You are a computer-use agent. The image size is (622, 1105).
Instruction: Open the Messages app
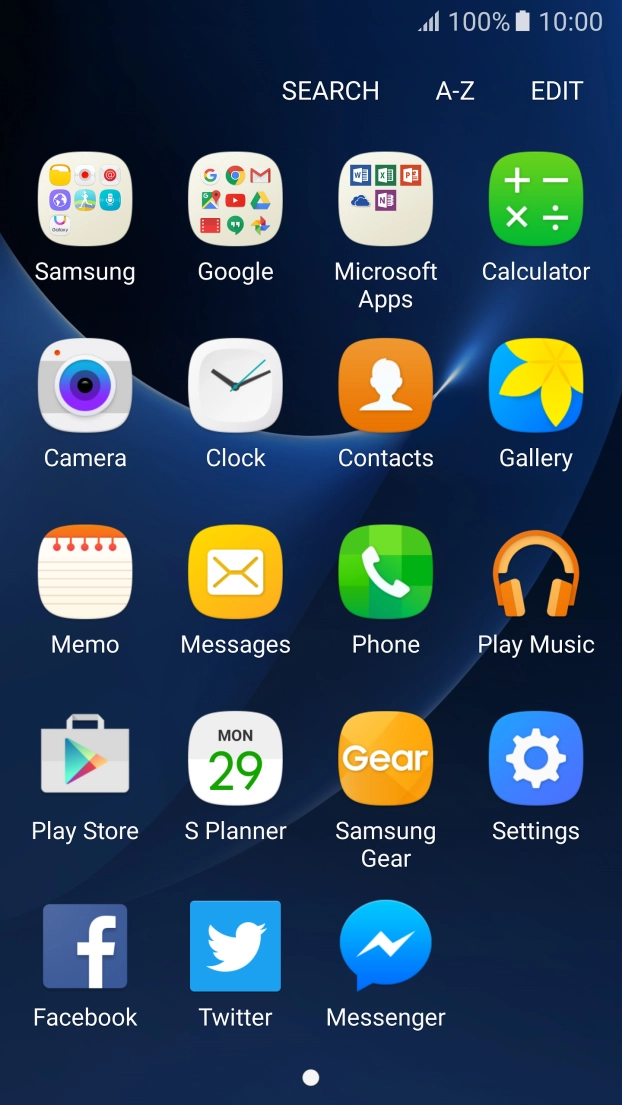(235, 572)
